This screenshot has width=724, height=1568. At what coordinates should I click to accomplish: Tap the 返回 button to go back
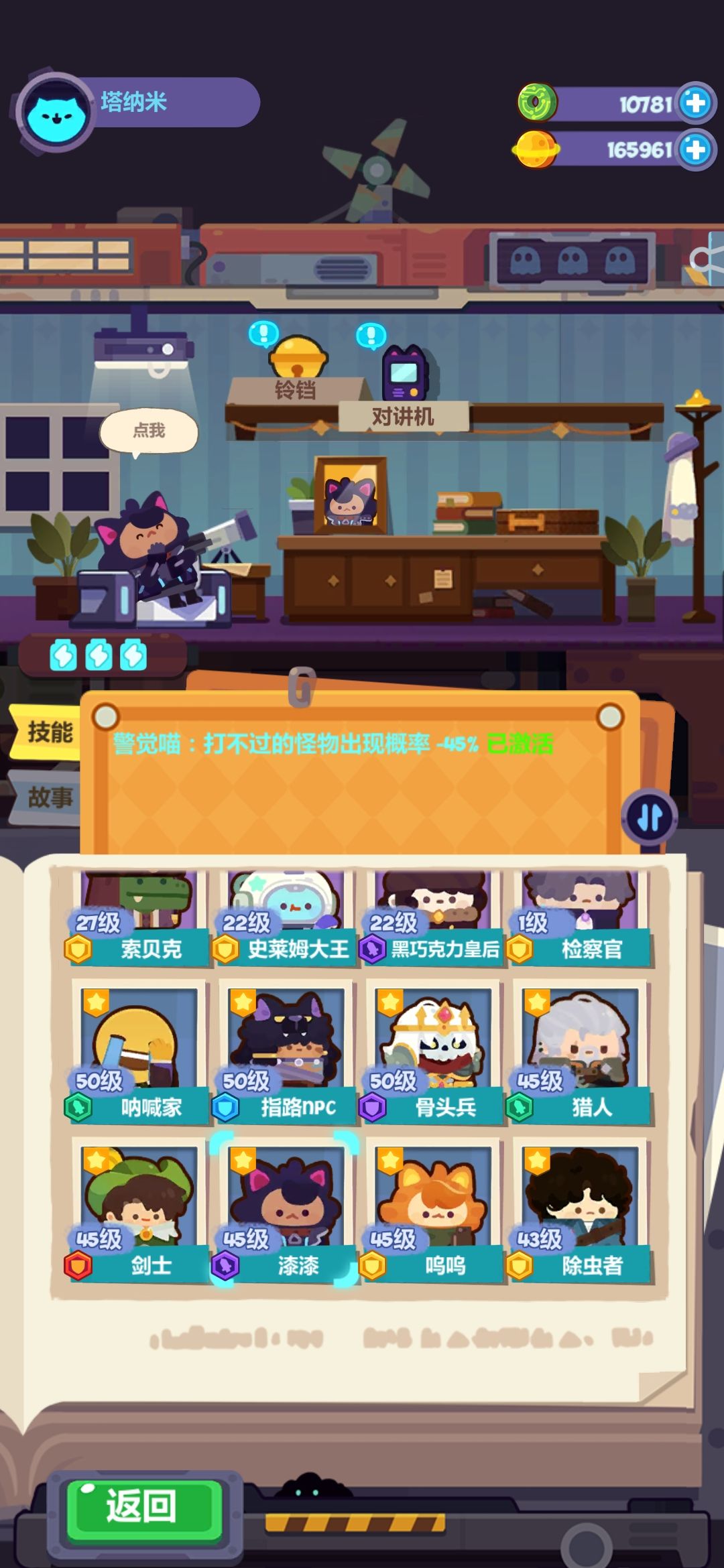[x=143, y=1508]
